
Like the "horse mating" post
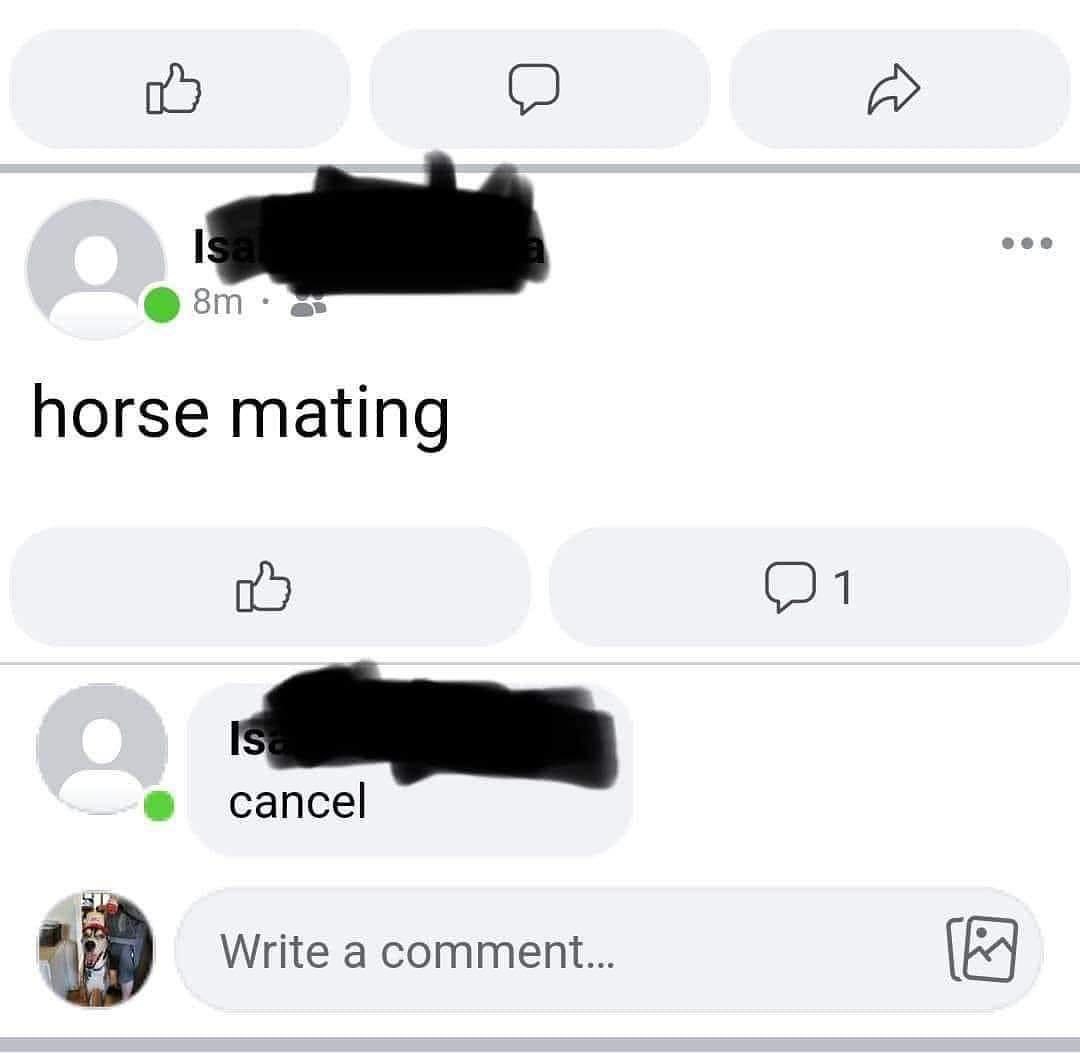coord(269,587)
